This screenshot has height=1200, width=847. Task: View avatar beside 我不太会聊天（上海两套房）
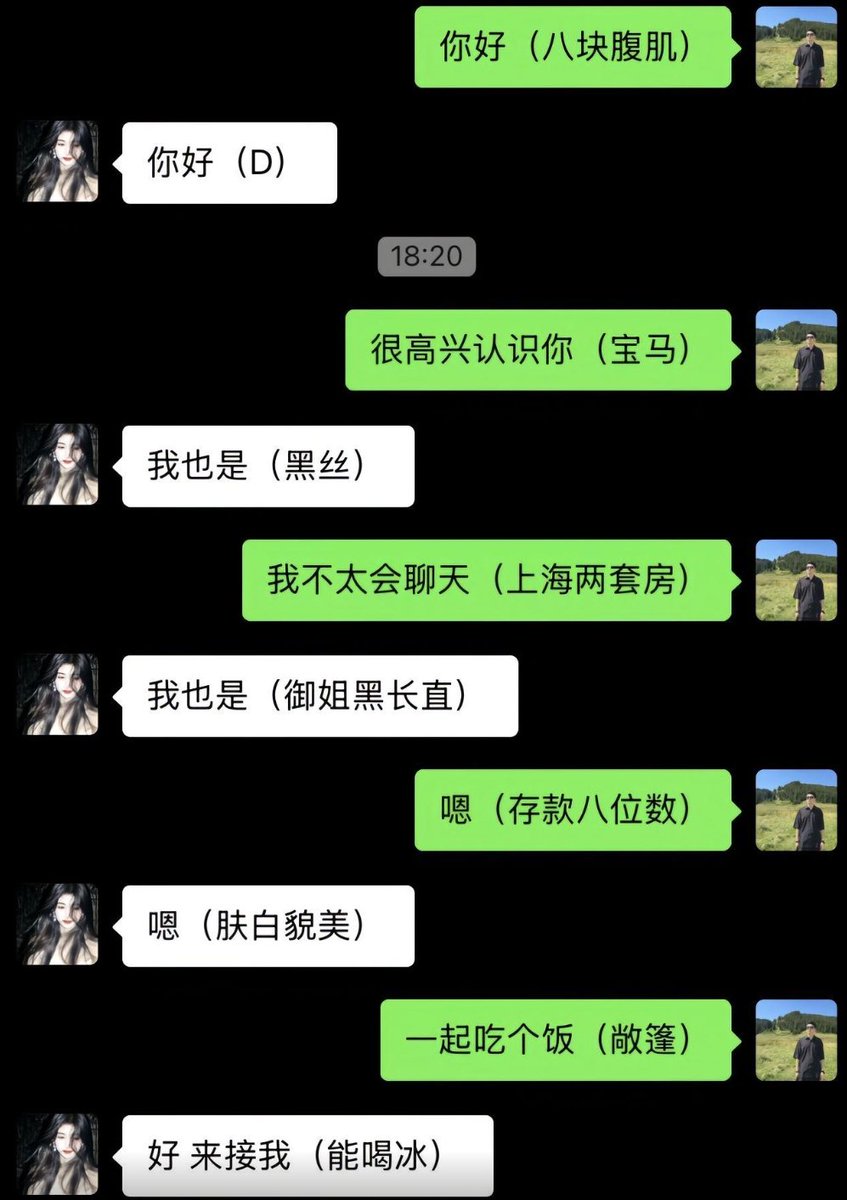click(796, 580)
